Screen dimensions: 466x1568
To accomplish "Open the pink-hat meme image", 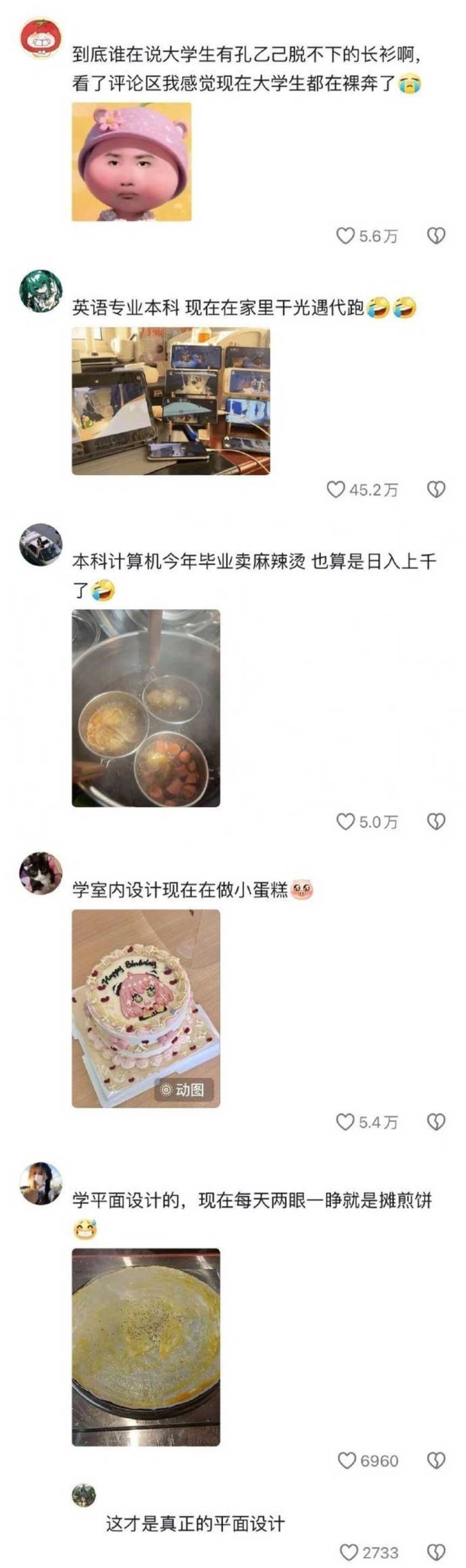I will [132, 161].
